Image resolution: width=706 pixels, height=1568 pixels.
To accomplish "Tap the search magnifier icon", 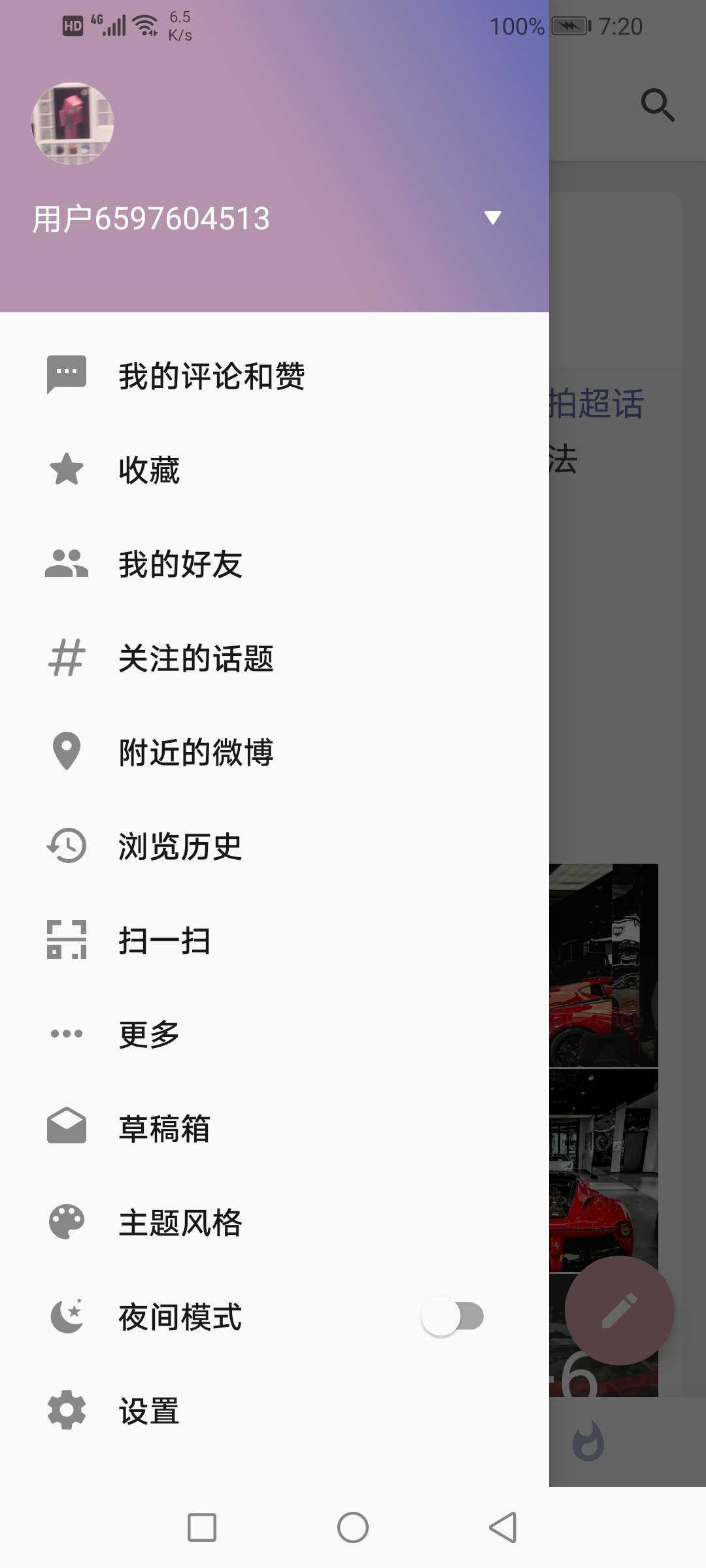I will (657, 105).
